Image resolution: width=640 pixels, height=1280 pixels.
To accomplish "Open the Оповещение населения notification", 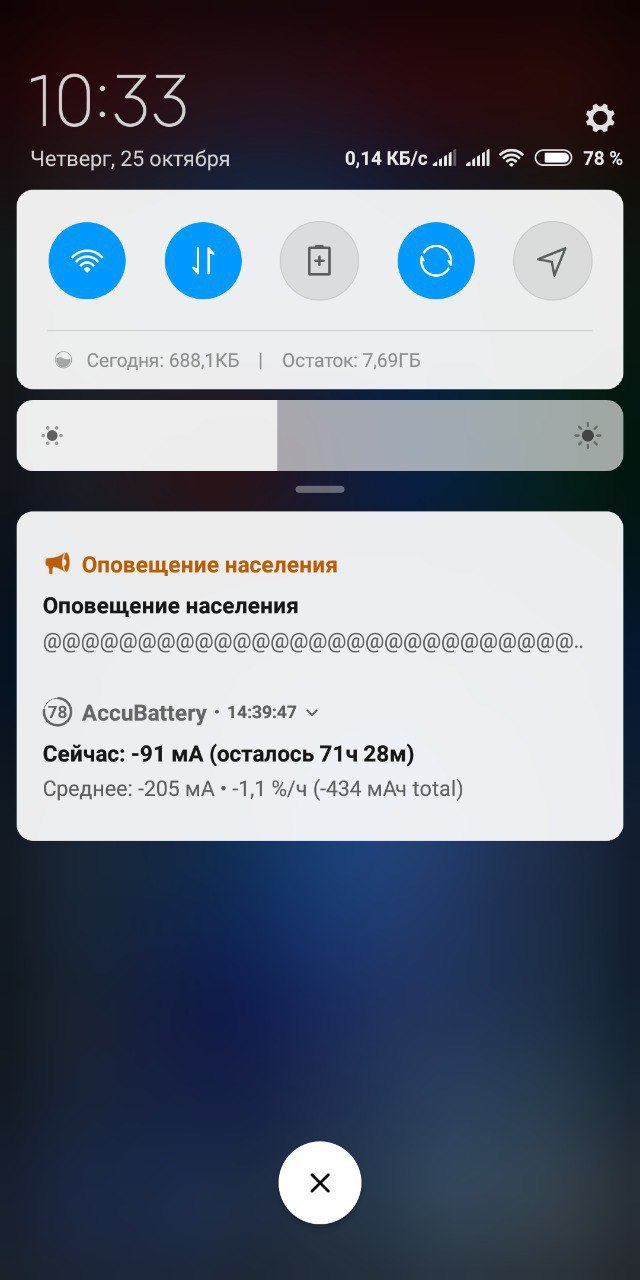I will (x=312, y=606).
